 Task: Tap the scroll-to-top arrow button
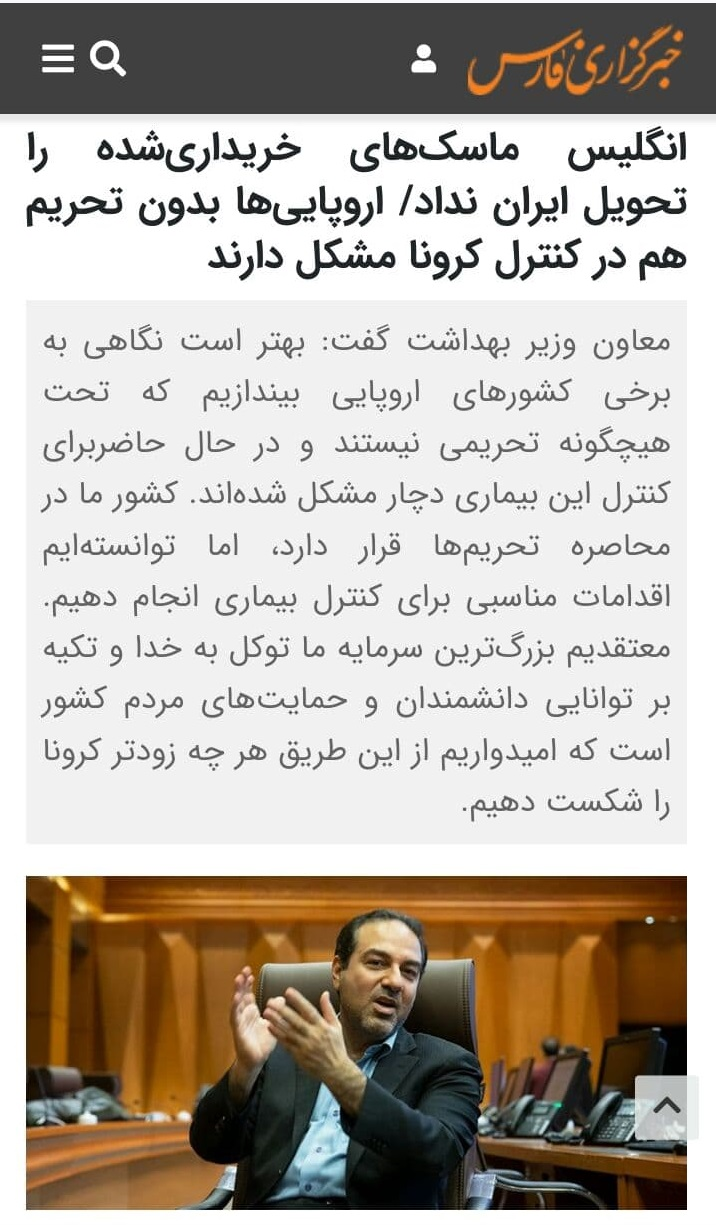[x=667, y=1107]
